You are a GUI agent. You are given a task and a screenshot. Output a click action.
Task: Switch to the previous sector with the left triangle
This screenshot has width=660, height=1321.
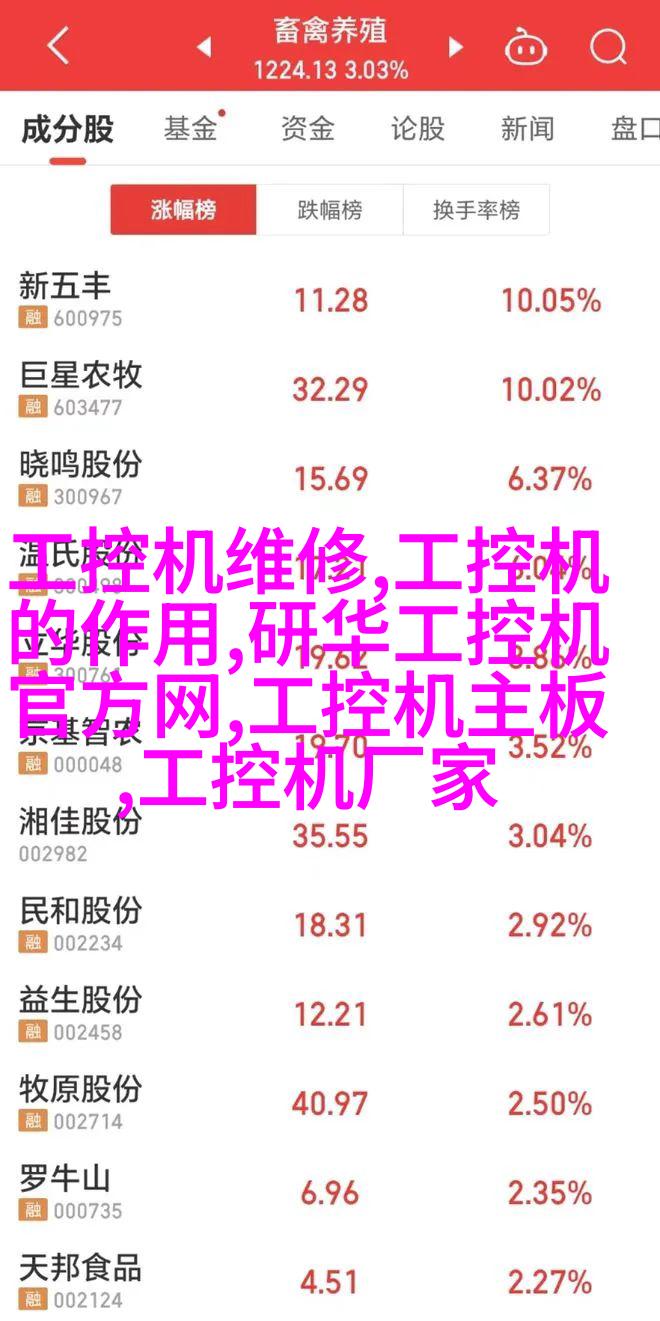tap(204, 46)
